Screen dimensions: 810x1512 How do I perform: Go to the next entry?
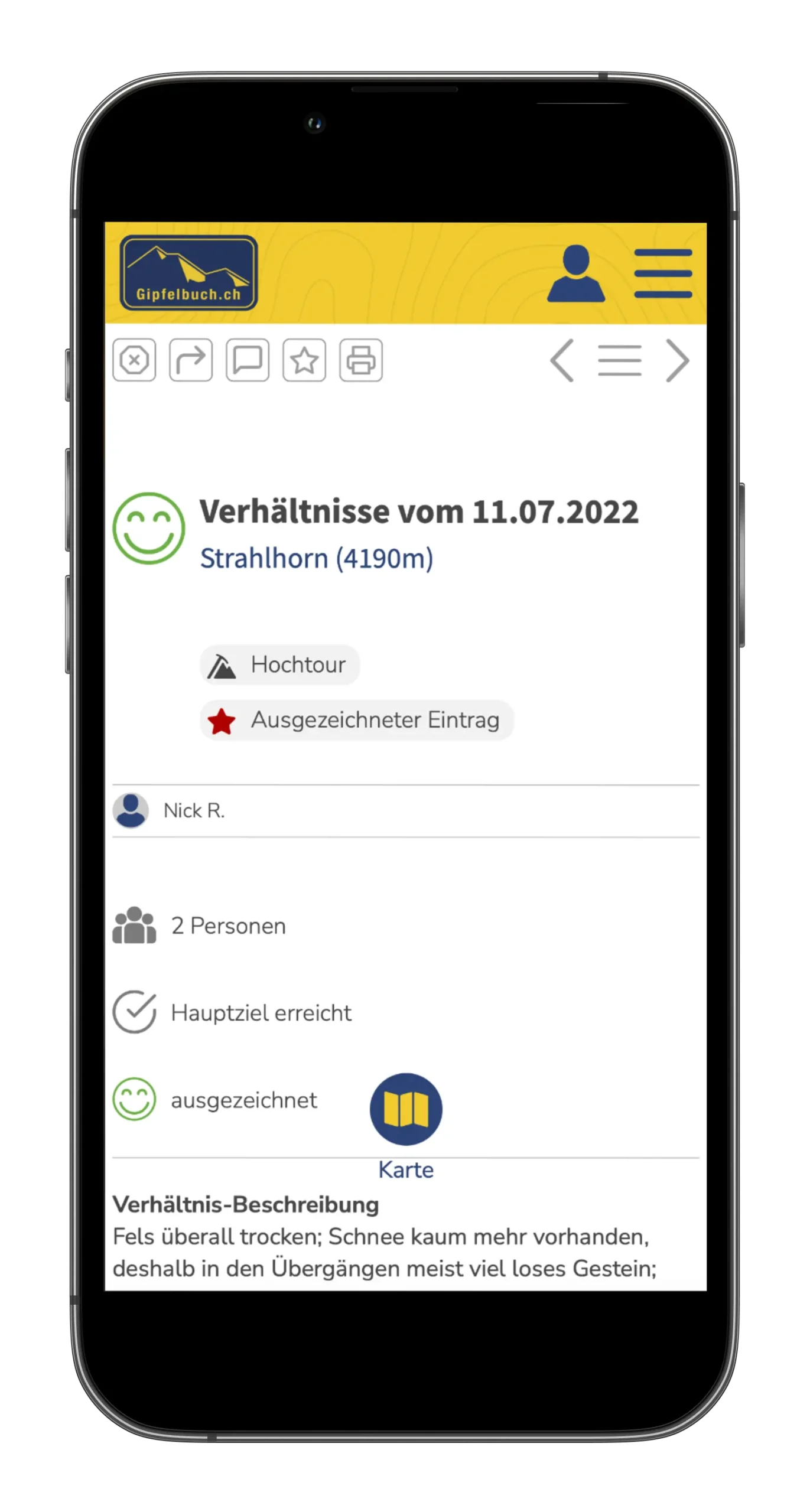pyautogui.click(x=677, y=360)
